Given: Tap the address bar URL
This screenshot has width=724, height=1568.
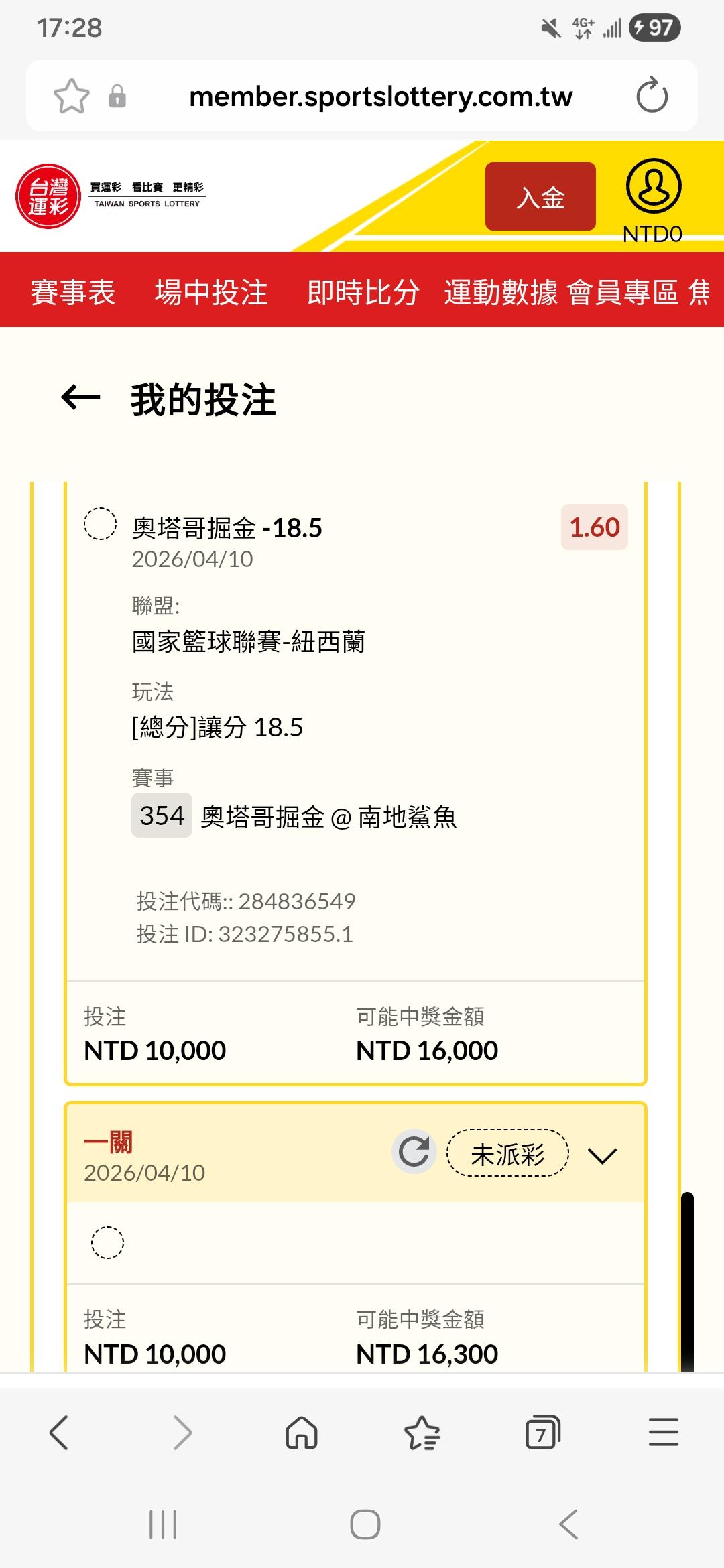Looking at the screenshot, I should [x=381, y=96].
